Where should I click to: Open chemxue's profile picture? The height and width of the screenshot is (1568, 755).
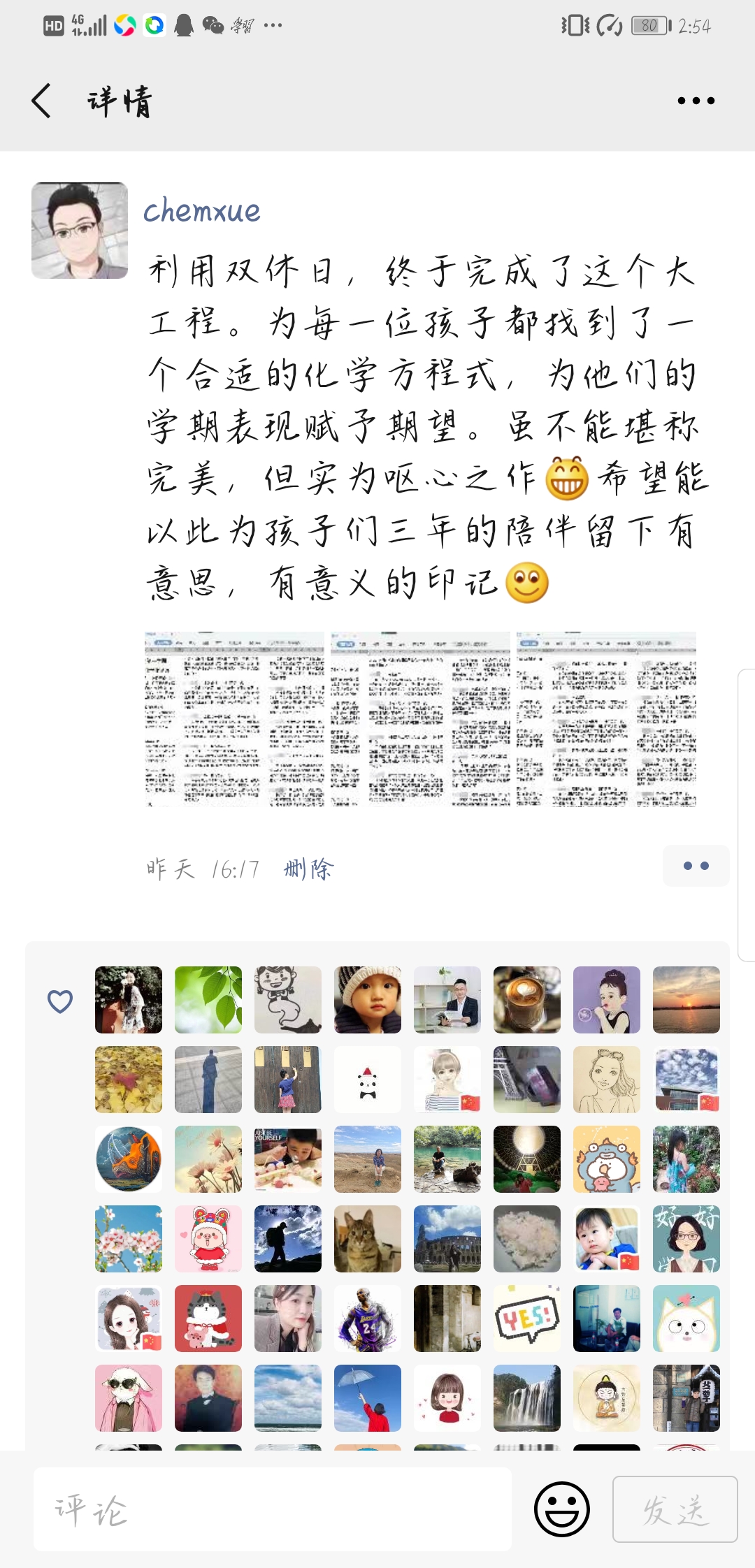80,231
